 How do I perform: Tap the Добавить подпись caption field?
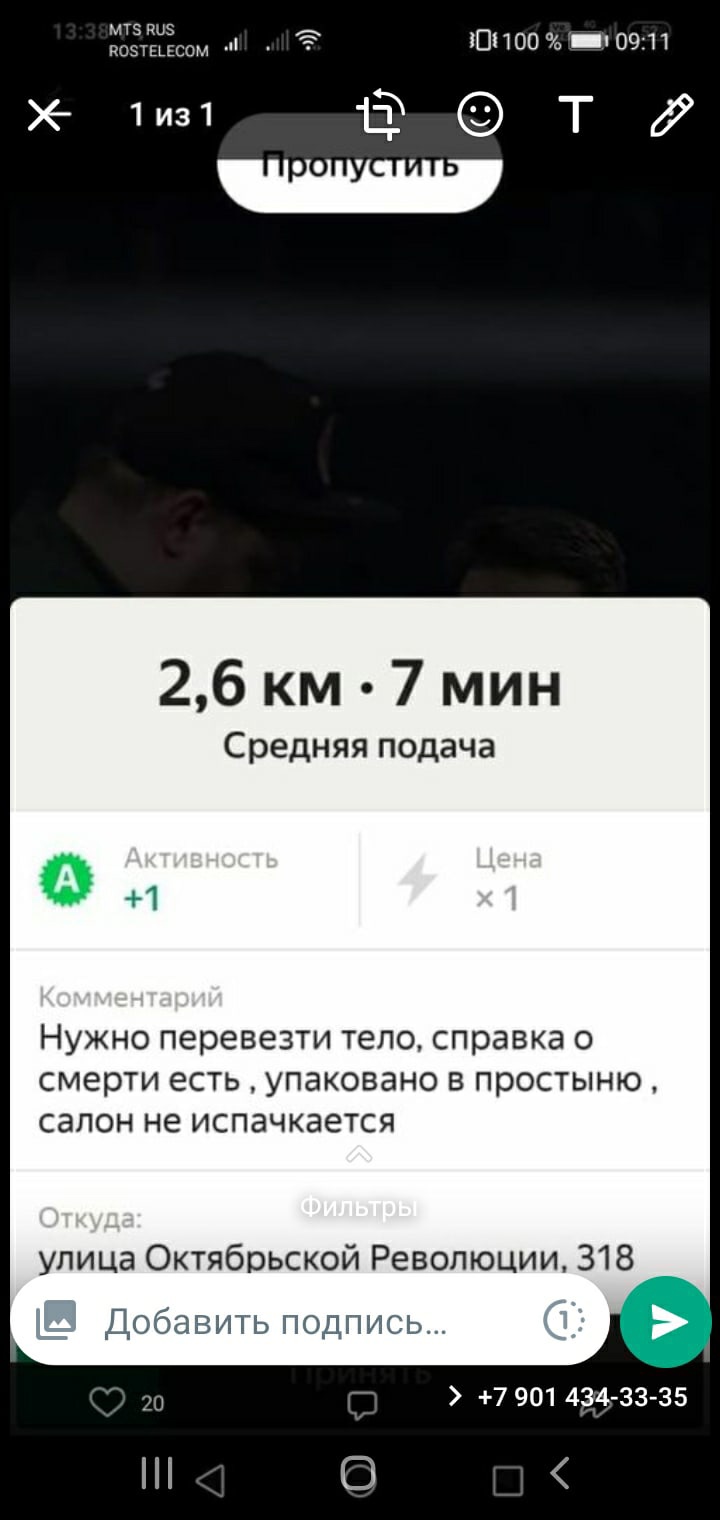[x=300, y=1322]
